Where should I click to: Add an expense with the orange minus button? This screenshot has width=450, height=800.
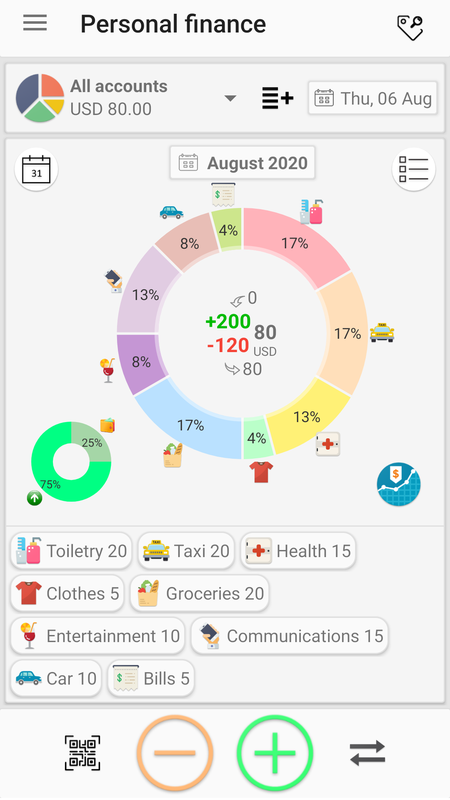pyautogui.click(x=174, y=753)
